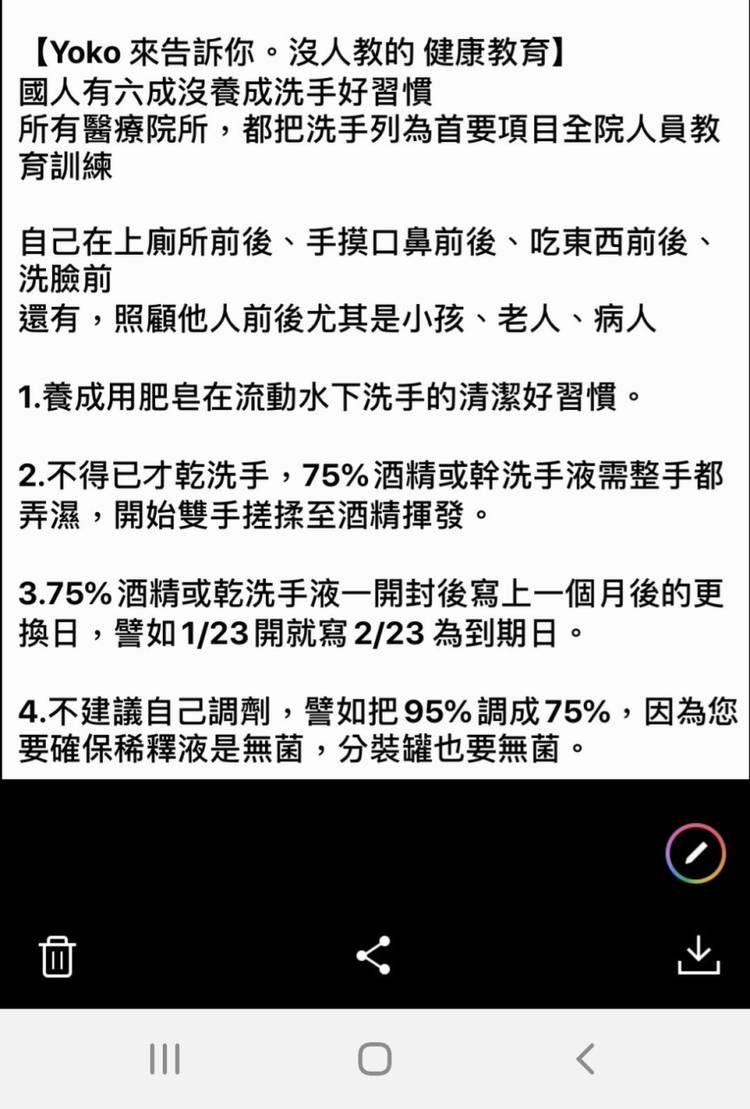This screenshot has width=750, height=1109.
Task: Share the screenshot
Action: (x=374, y=956)
